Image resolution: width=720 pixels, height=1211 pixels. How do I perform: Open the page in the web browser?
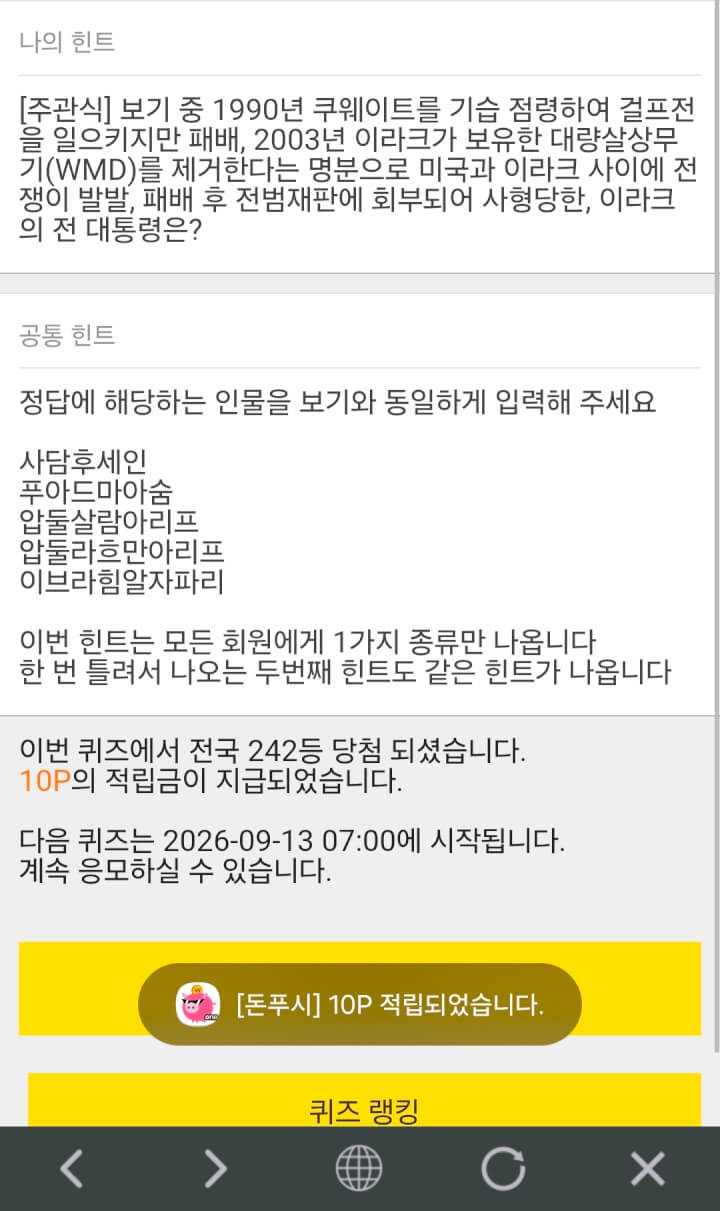point(359,1168)
